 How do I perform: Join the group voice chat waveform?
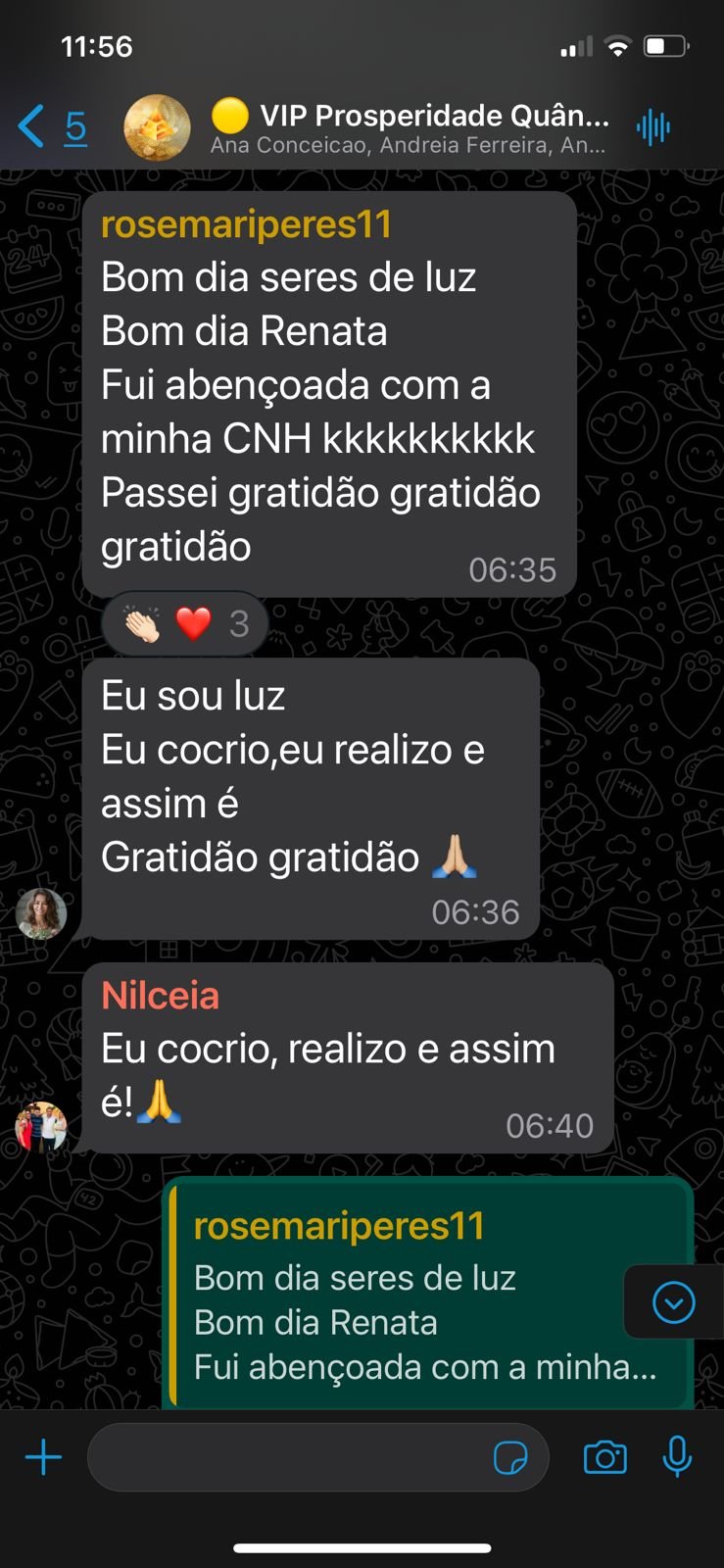click(652, 127)
